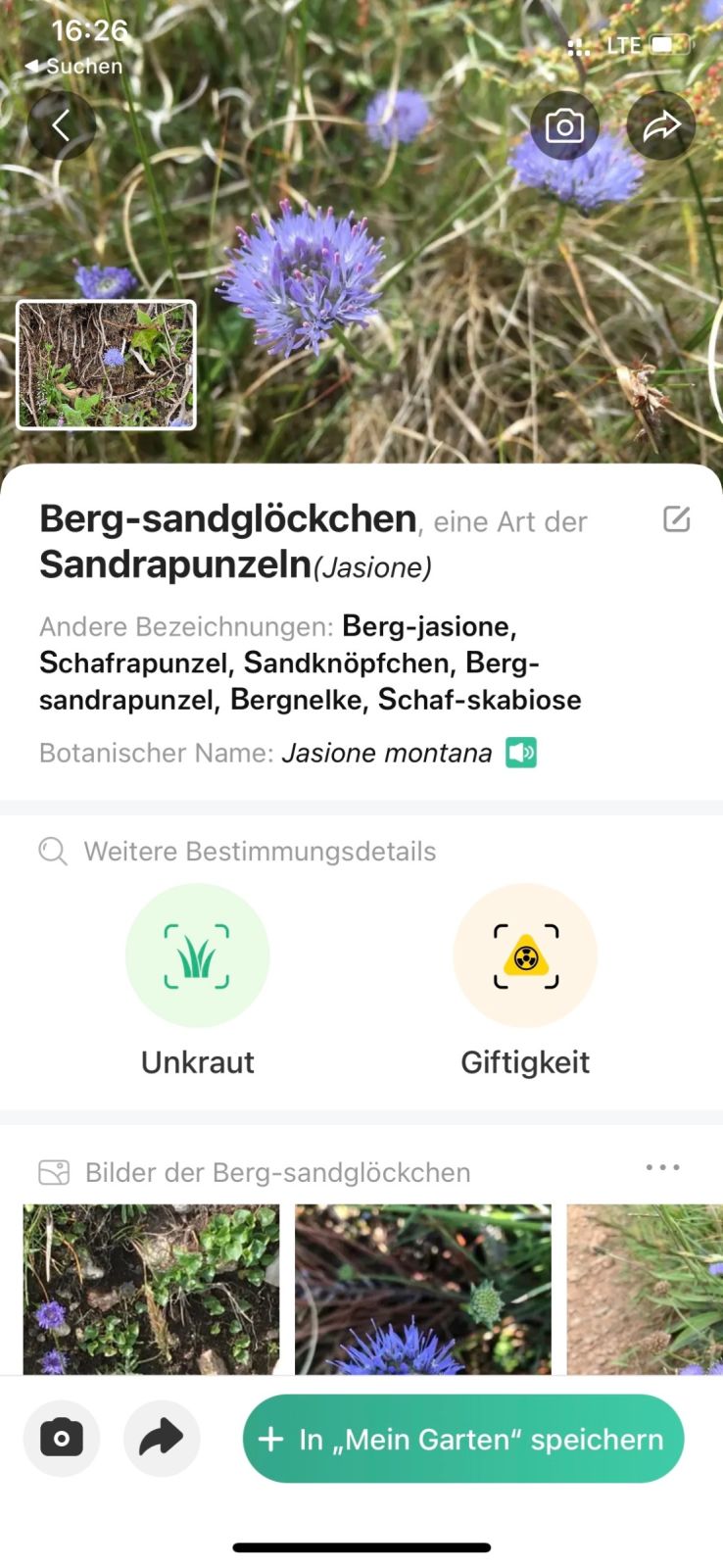Open the Unkraut identification details
Viewport: 723px width, 1568px height.
[x=197, y=956]
